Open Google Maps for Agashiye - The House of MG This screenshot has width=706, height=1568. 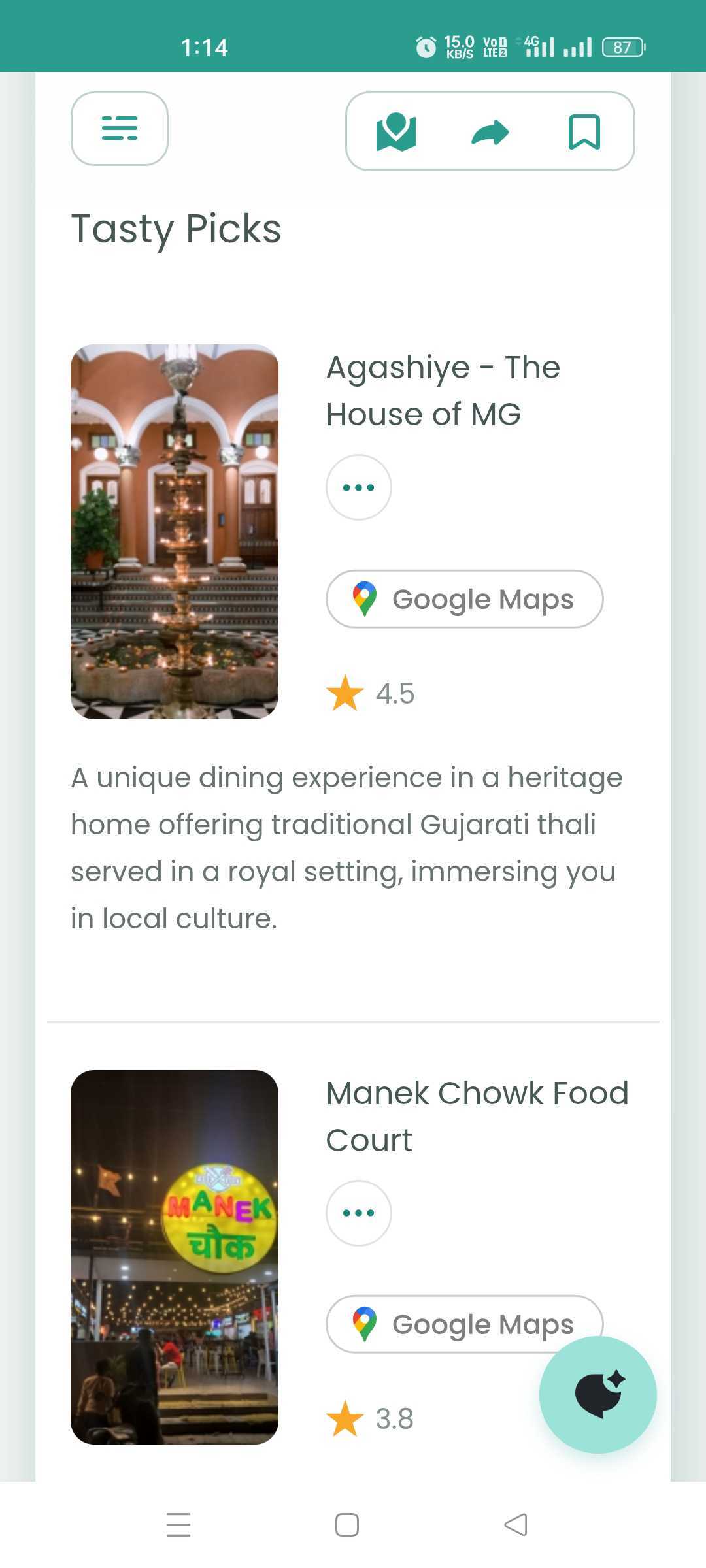(x=464, y=598)
